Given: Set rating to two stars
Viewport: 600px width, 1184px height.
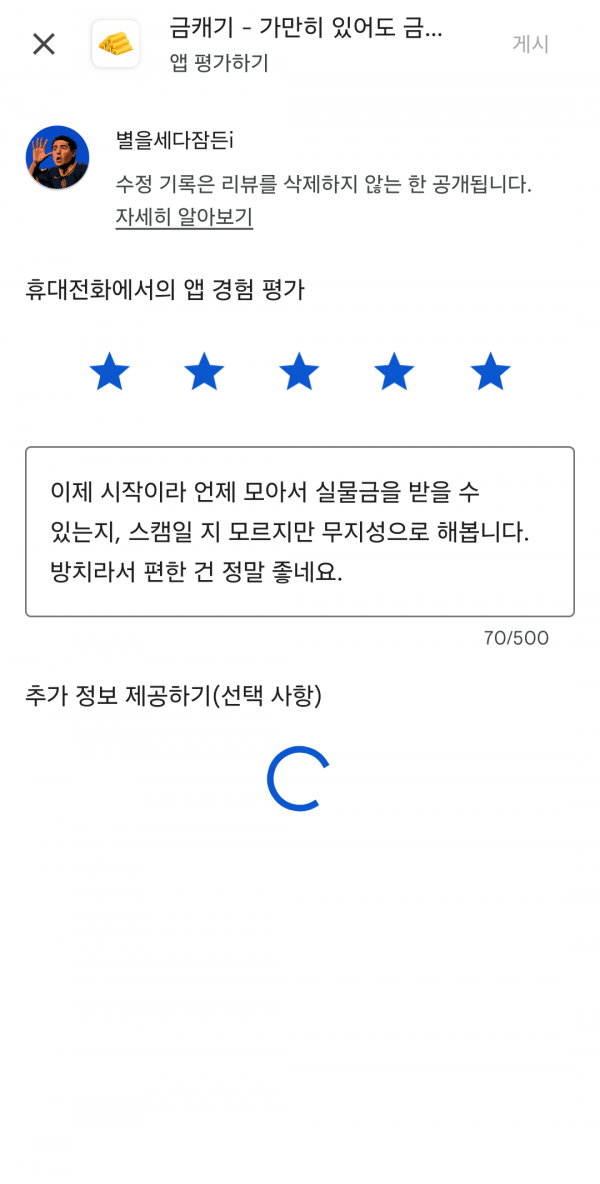Looking at the screenshot, I should [205, 372].
